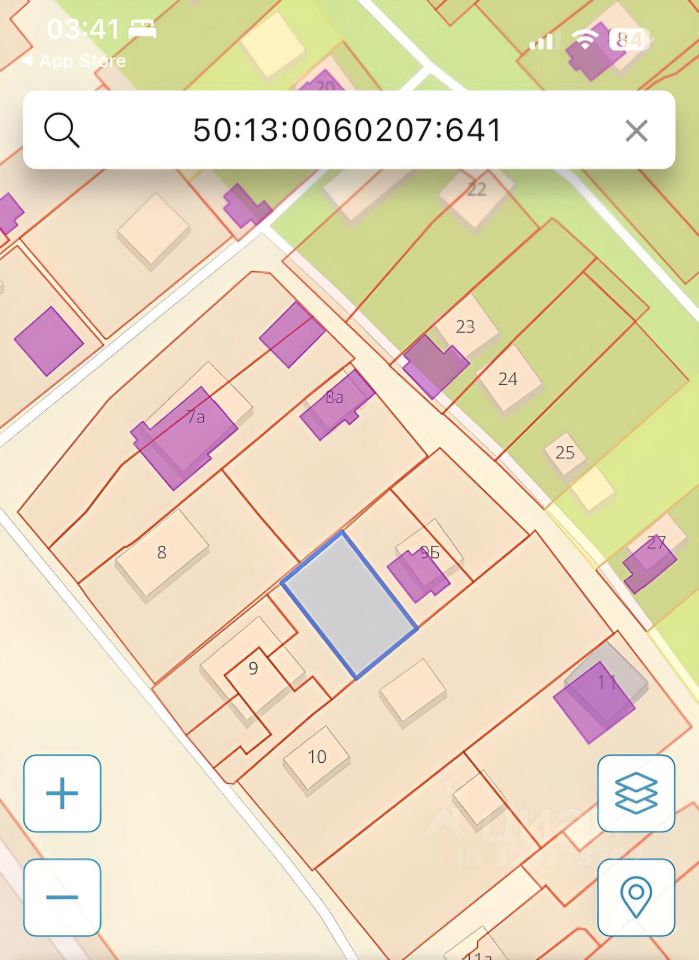
Task: Clear the search query
Action: point(636,130)
